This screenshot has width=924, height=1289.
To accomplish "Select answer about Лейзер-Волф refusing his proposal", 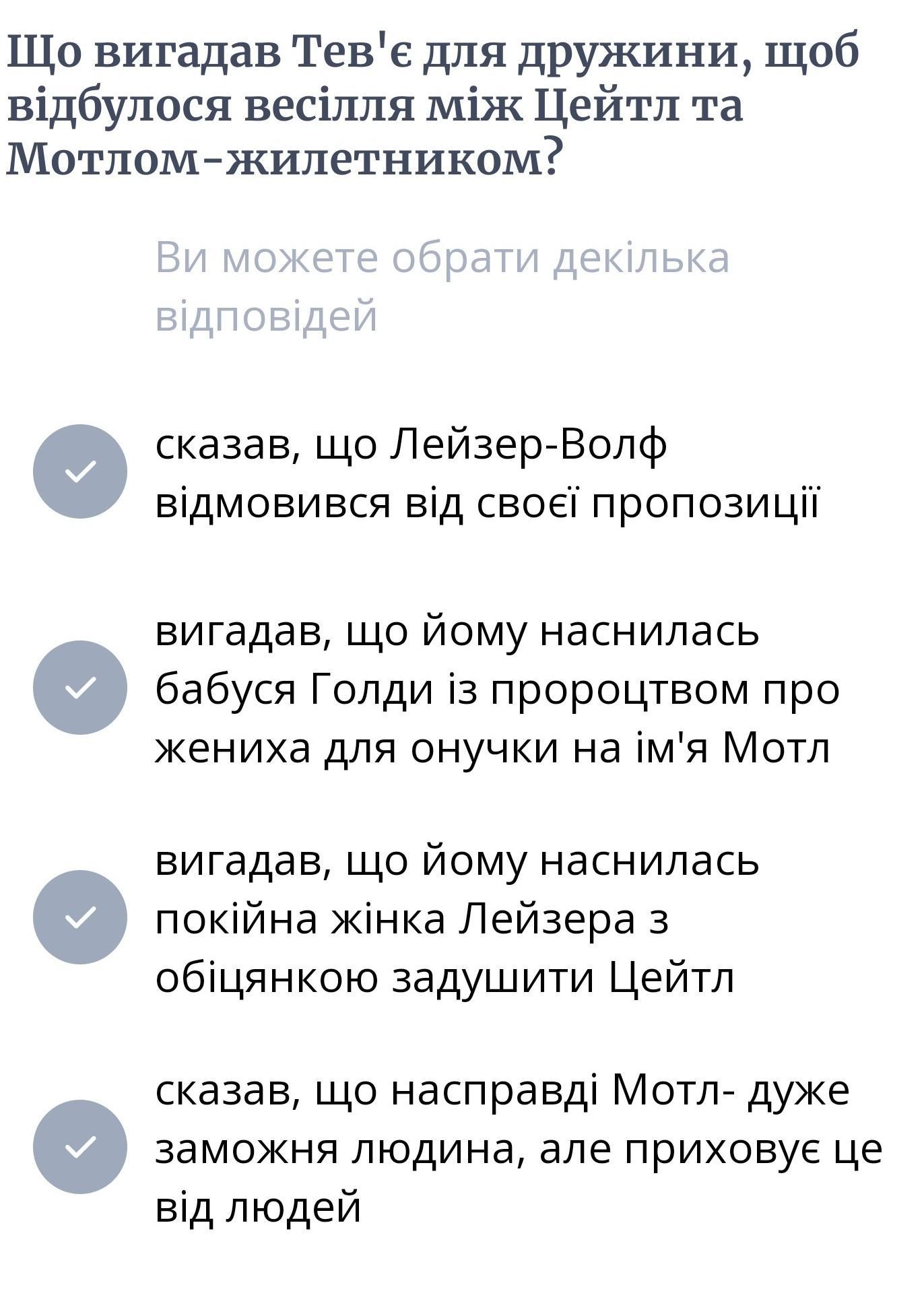I will point(79,471).
